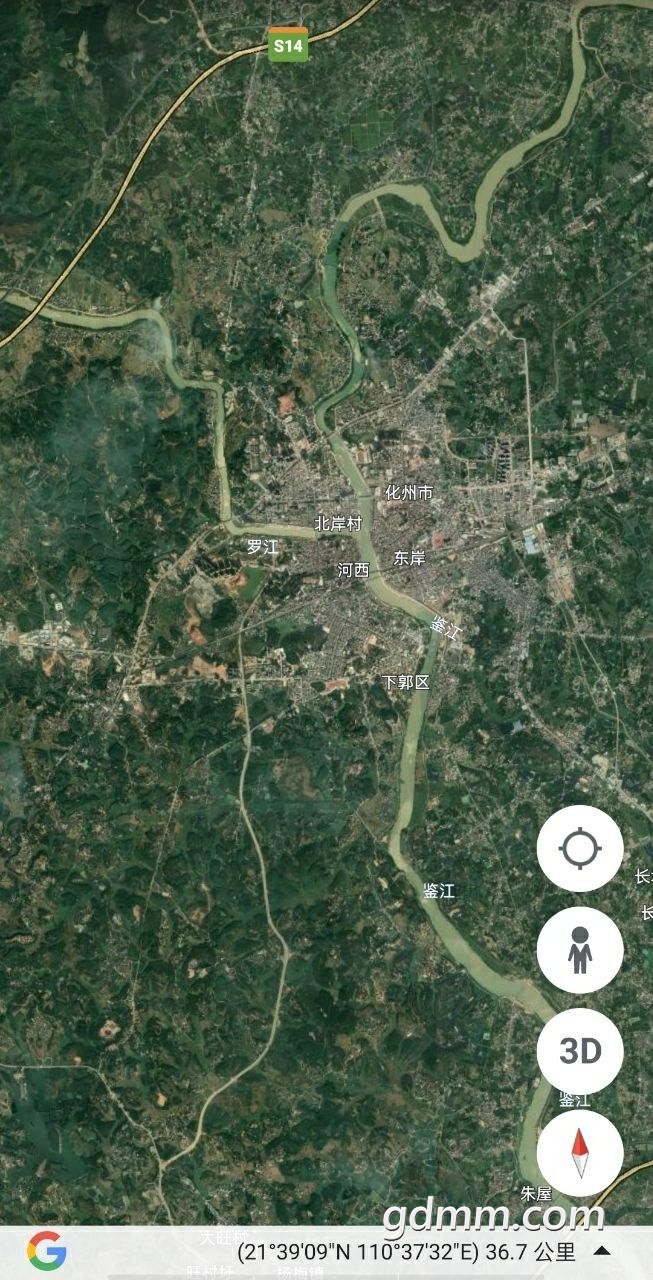
Task: Activate the Street View pegman
Action: click(x=580, y=950)
